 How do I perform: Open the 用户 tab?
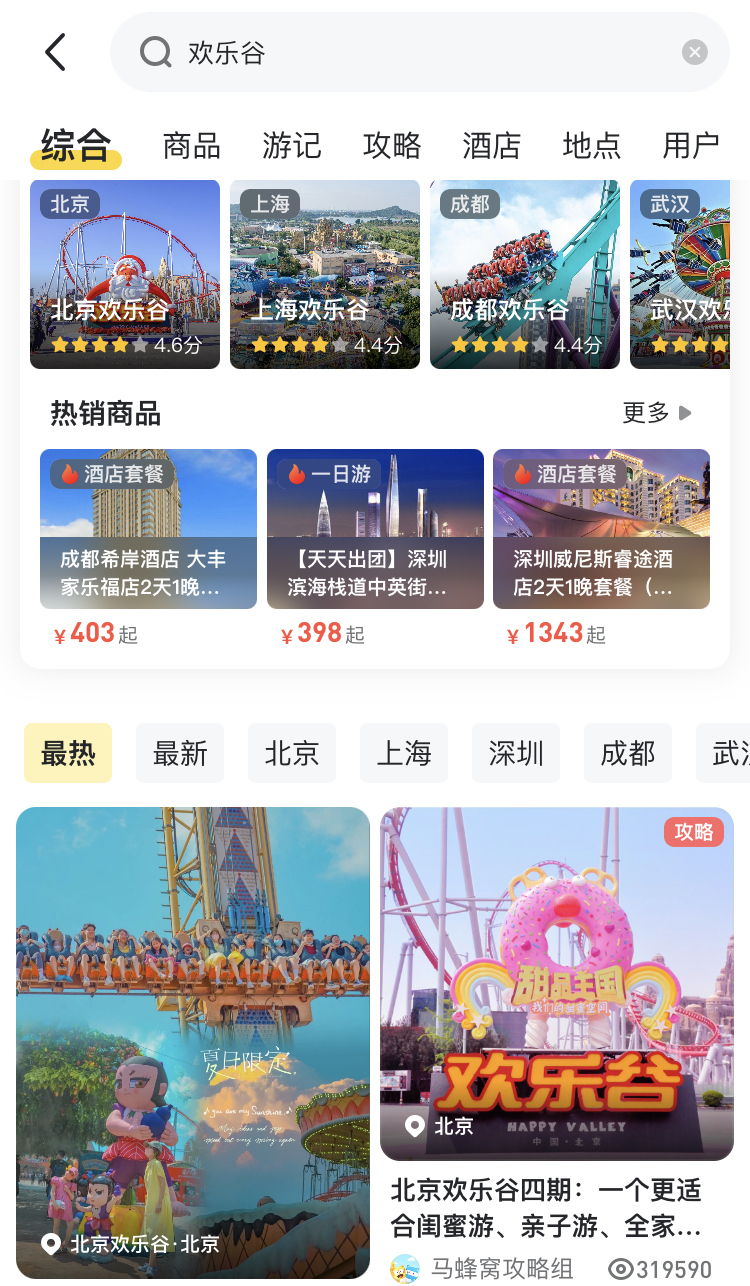pos(690,145)
